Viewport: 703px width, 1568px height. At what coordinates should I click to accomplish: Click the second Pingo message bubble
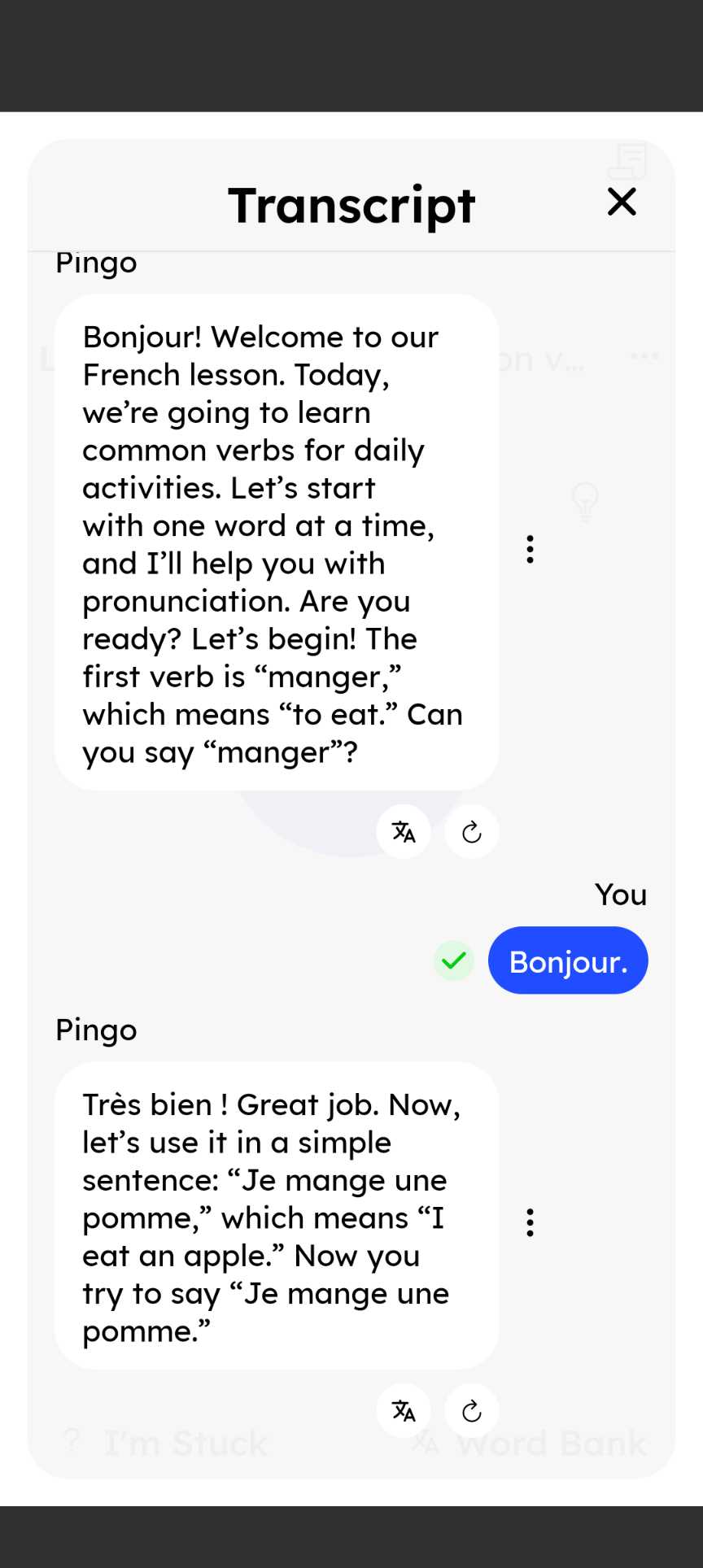(274, 1217)
